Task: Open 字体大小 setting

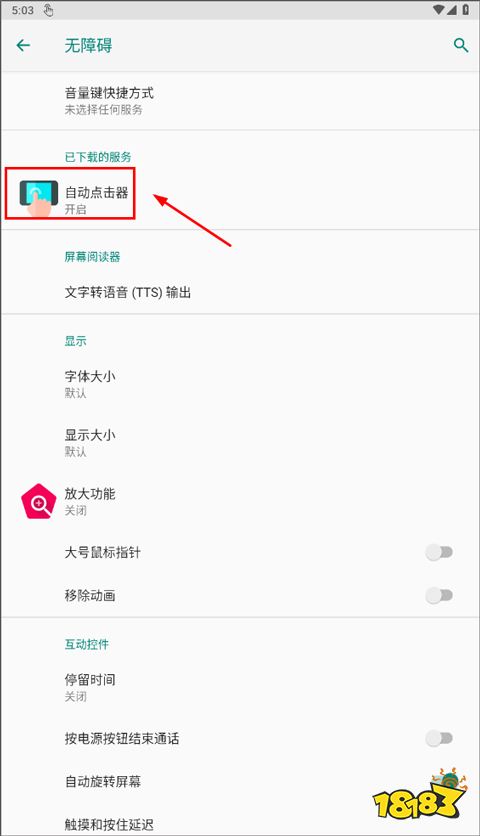Action: 240,384
